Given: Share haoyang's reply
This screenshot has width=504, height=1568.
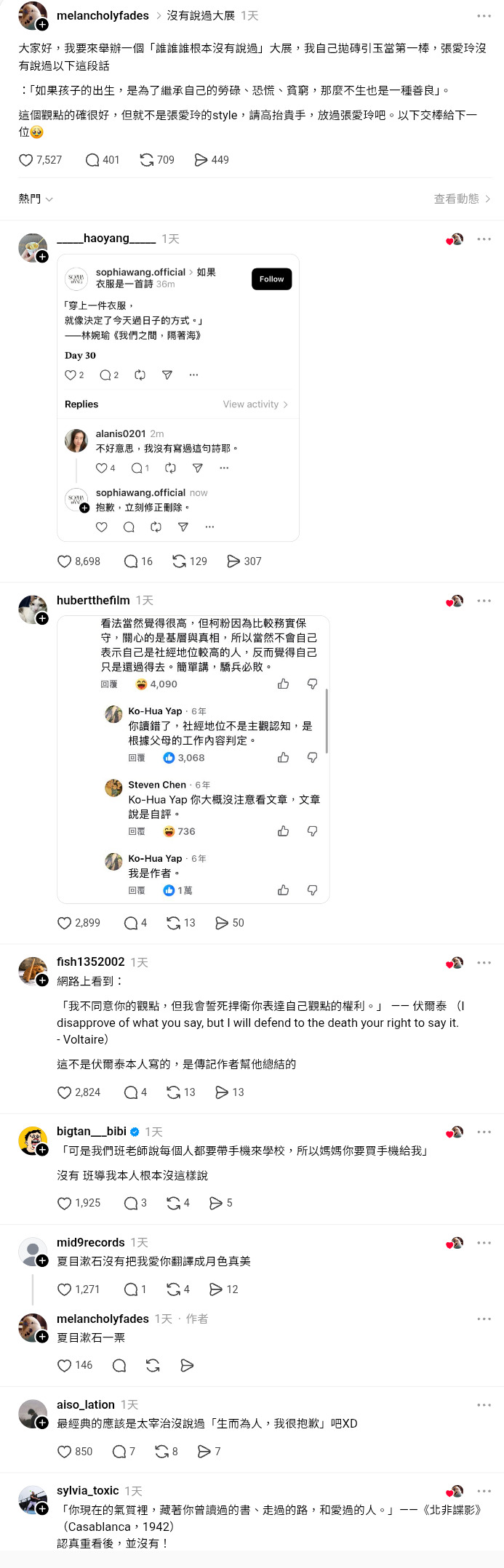Looking at the screenshot, I should pyautogui.click(x=233, y=561).
